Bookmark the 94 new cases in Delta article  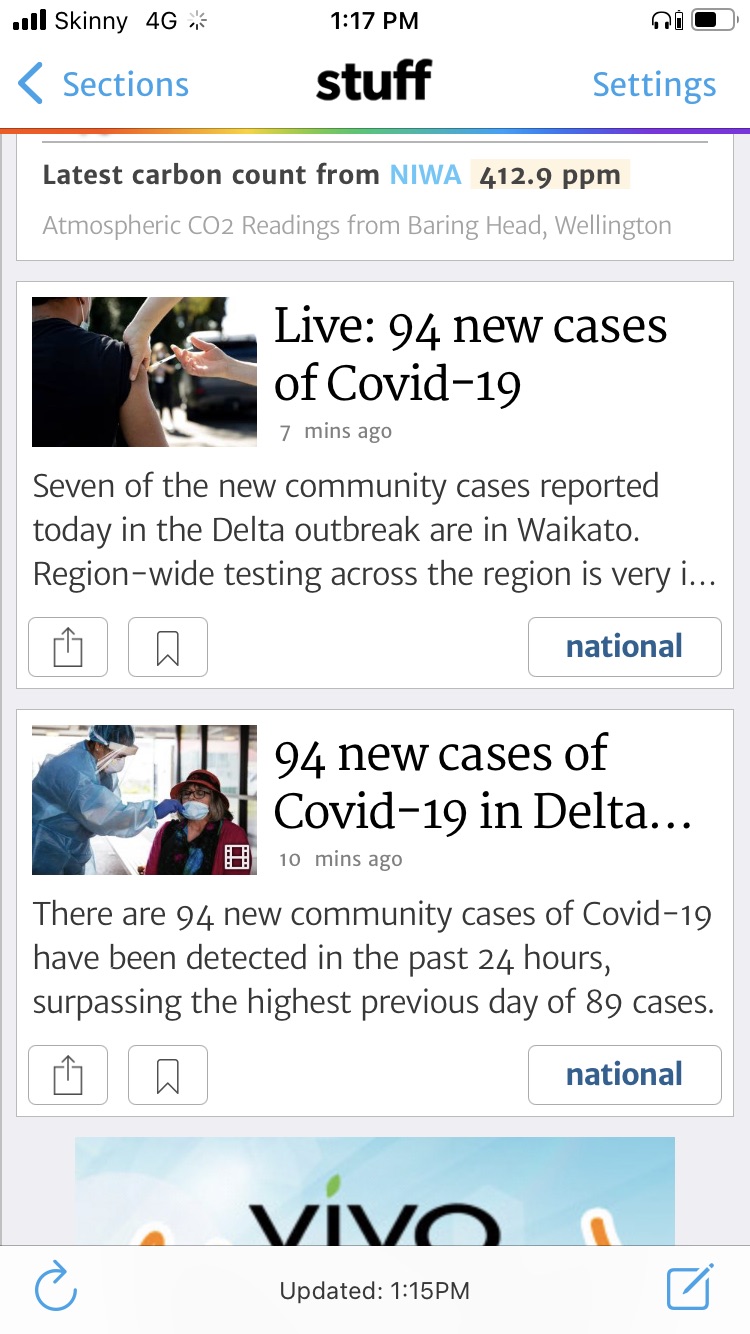click(168, 1075)
